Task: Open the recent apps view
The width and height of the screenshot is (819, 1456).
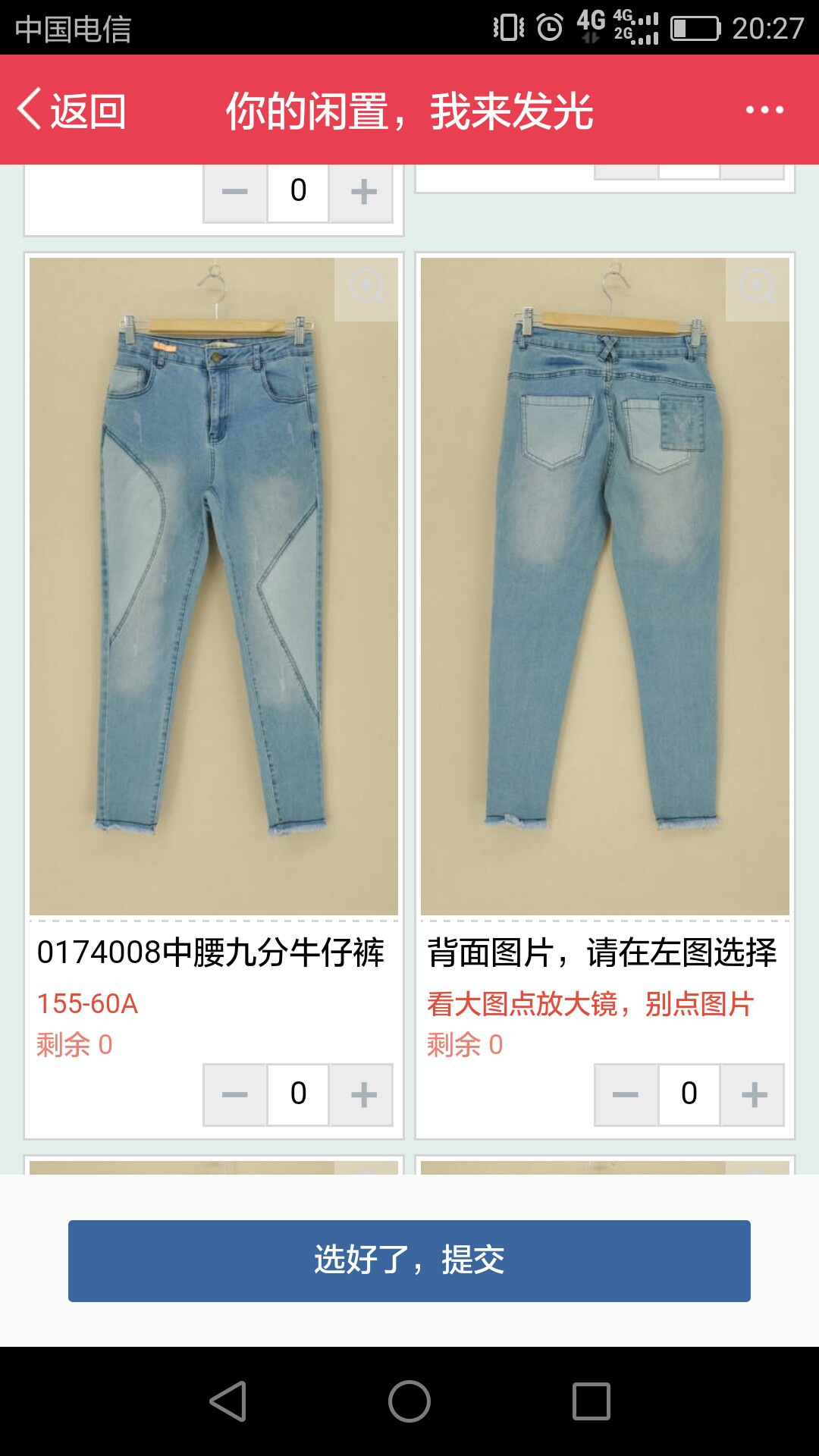Action: pos(591,1401)
